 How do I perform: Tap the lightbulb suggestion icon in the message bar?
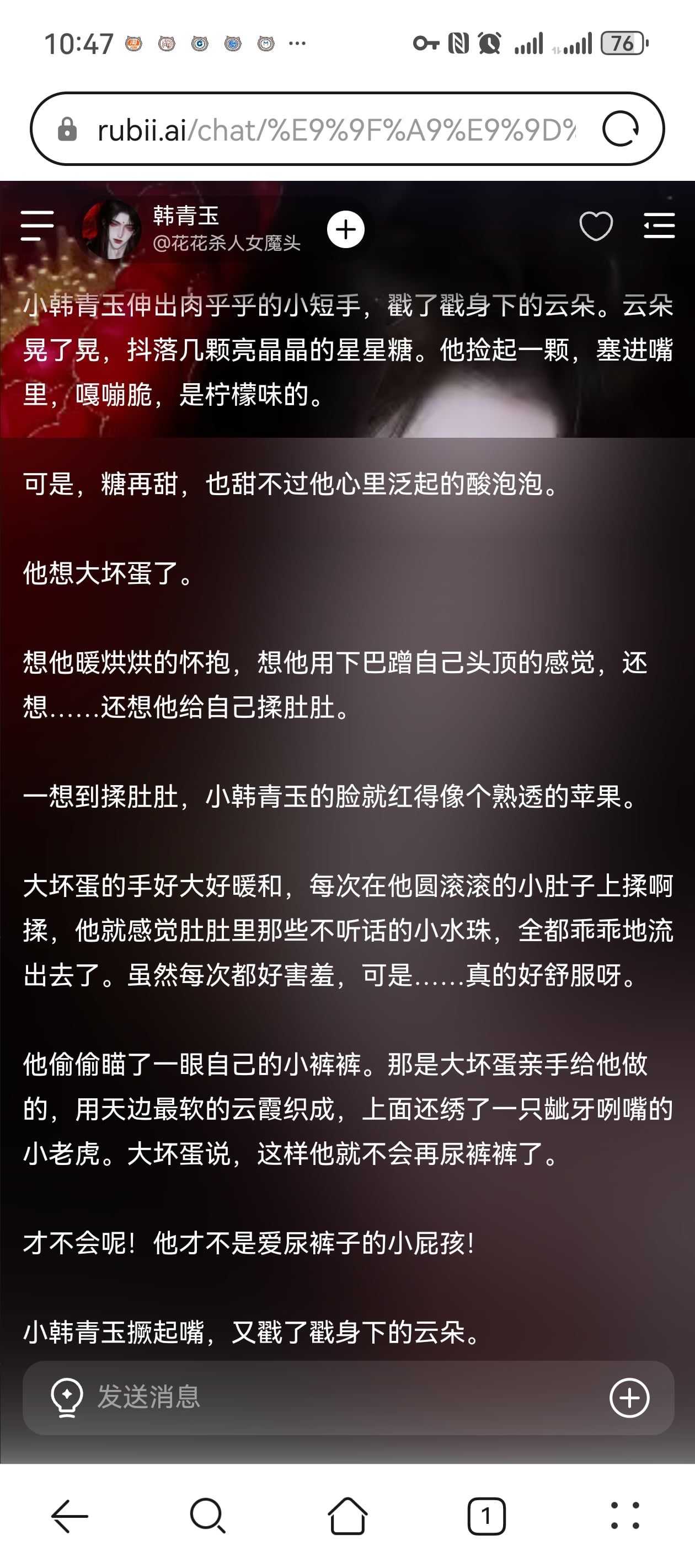pyautogui.click(x=66, y=1398)
